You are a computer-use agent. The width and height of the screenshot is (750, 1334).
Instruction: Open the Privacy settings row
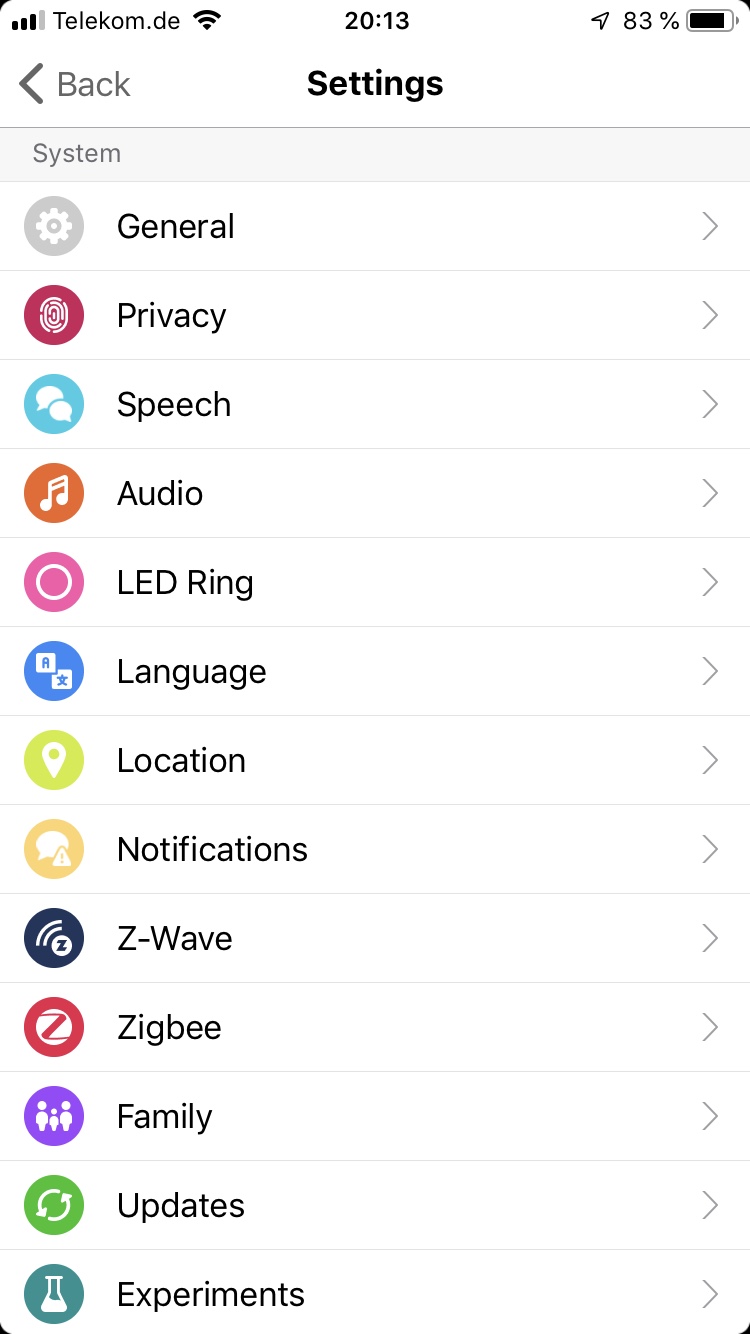[x=375, y=316]
